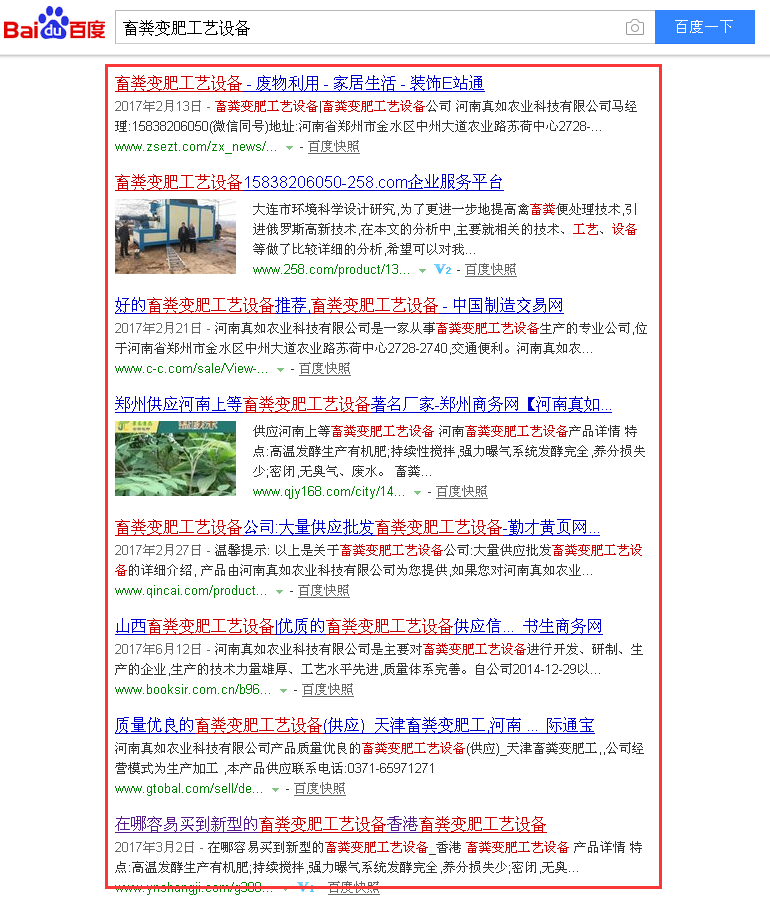Viewport: 770px width, 912px height.
Task: Open the 际通宝 result link
Action: point(354,726)
